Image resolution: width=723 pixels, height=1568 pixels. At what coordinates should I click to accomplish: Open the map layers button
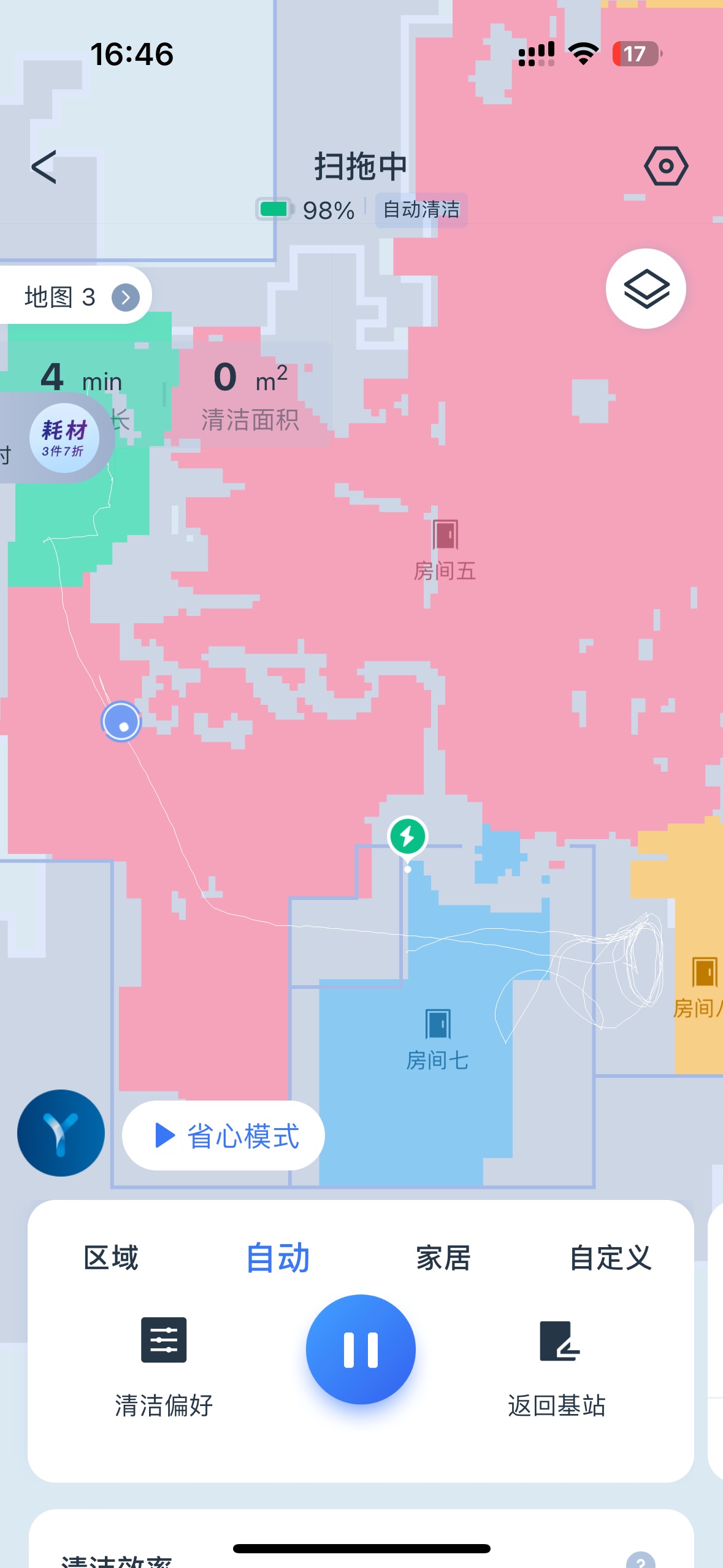(646, 288)
